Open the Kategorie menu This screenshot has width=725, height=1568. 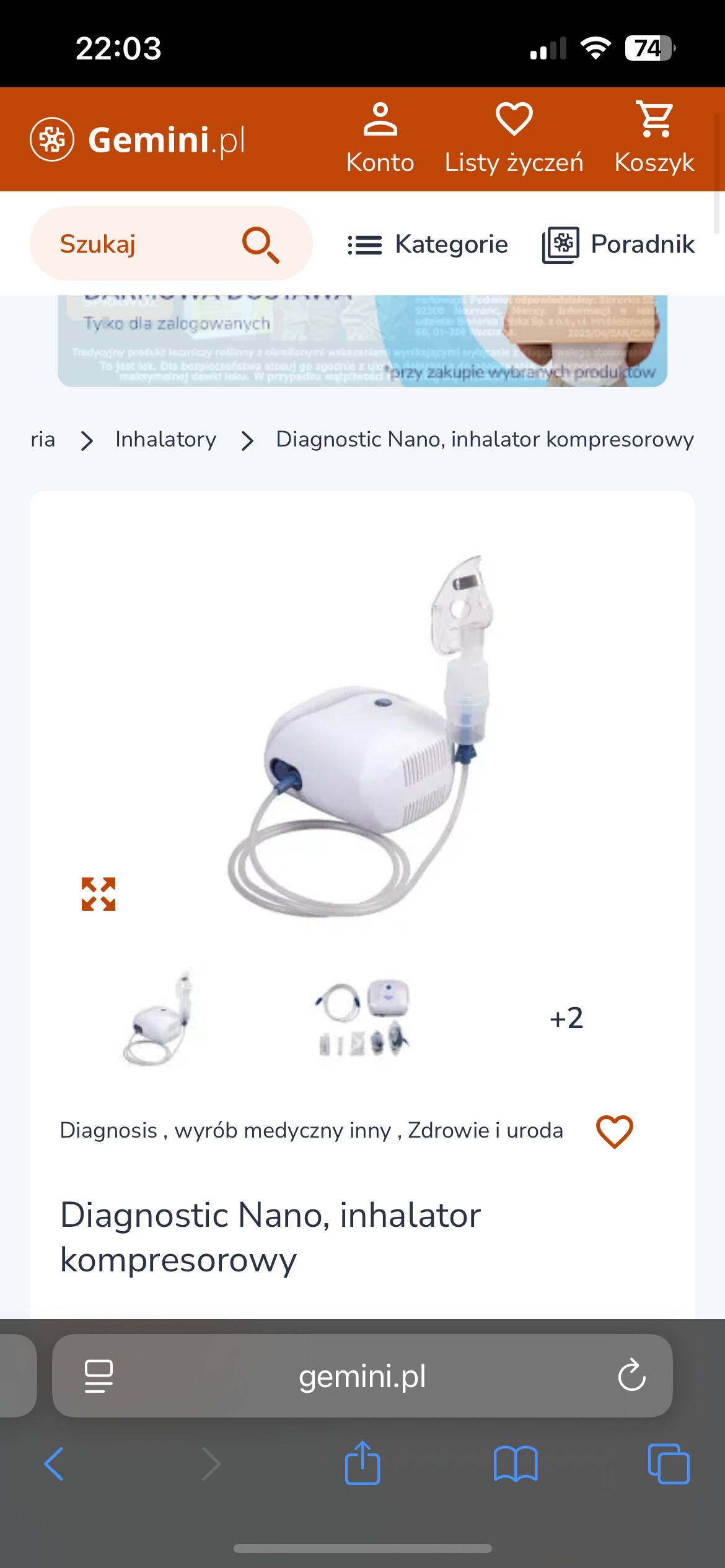pos(428,244)
